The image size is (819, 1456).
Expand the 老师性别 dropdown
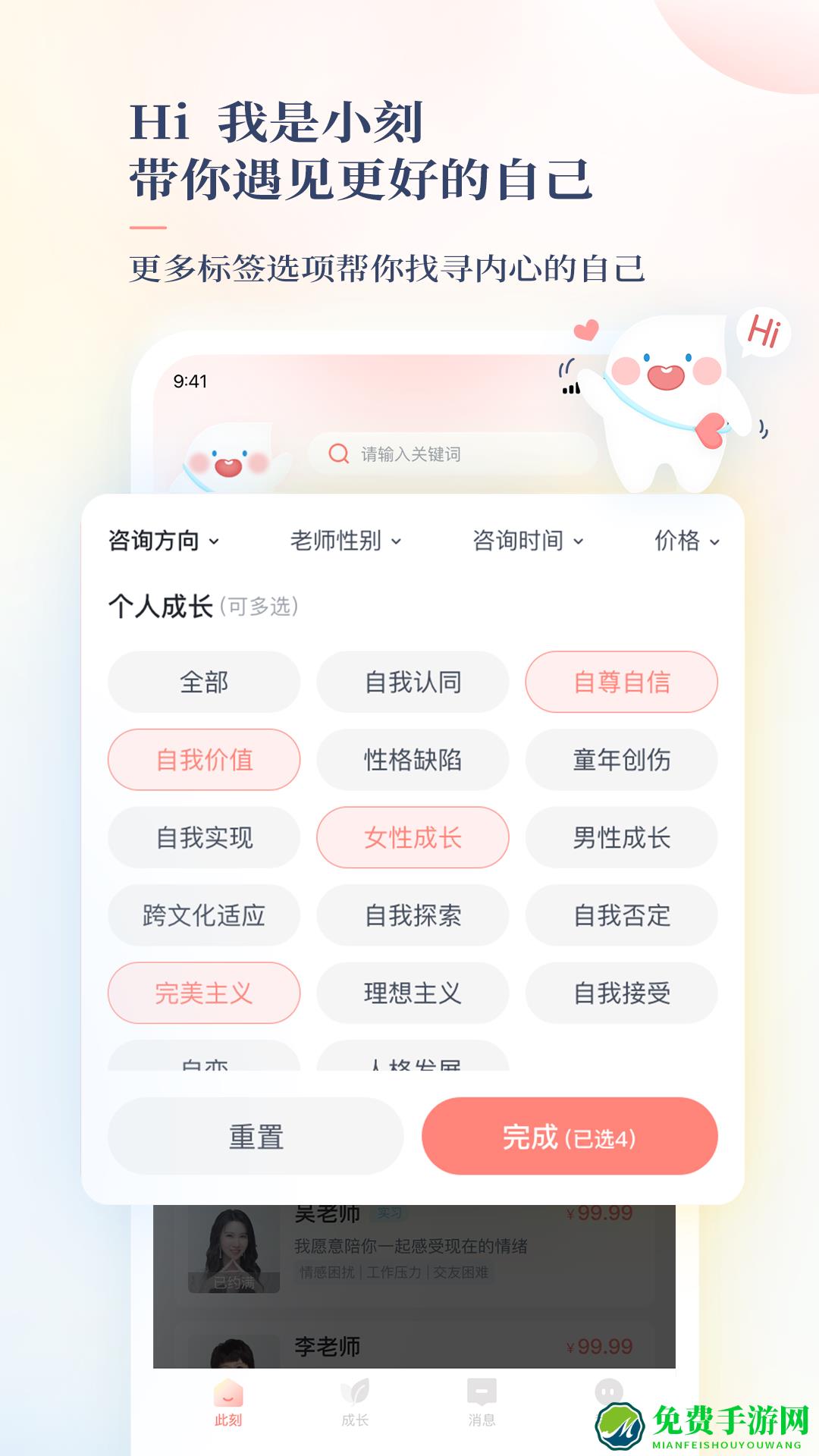coord(343,541)
